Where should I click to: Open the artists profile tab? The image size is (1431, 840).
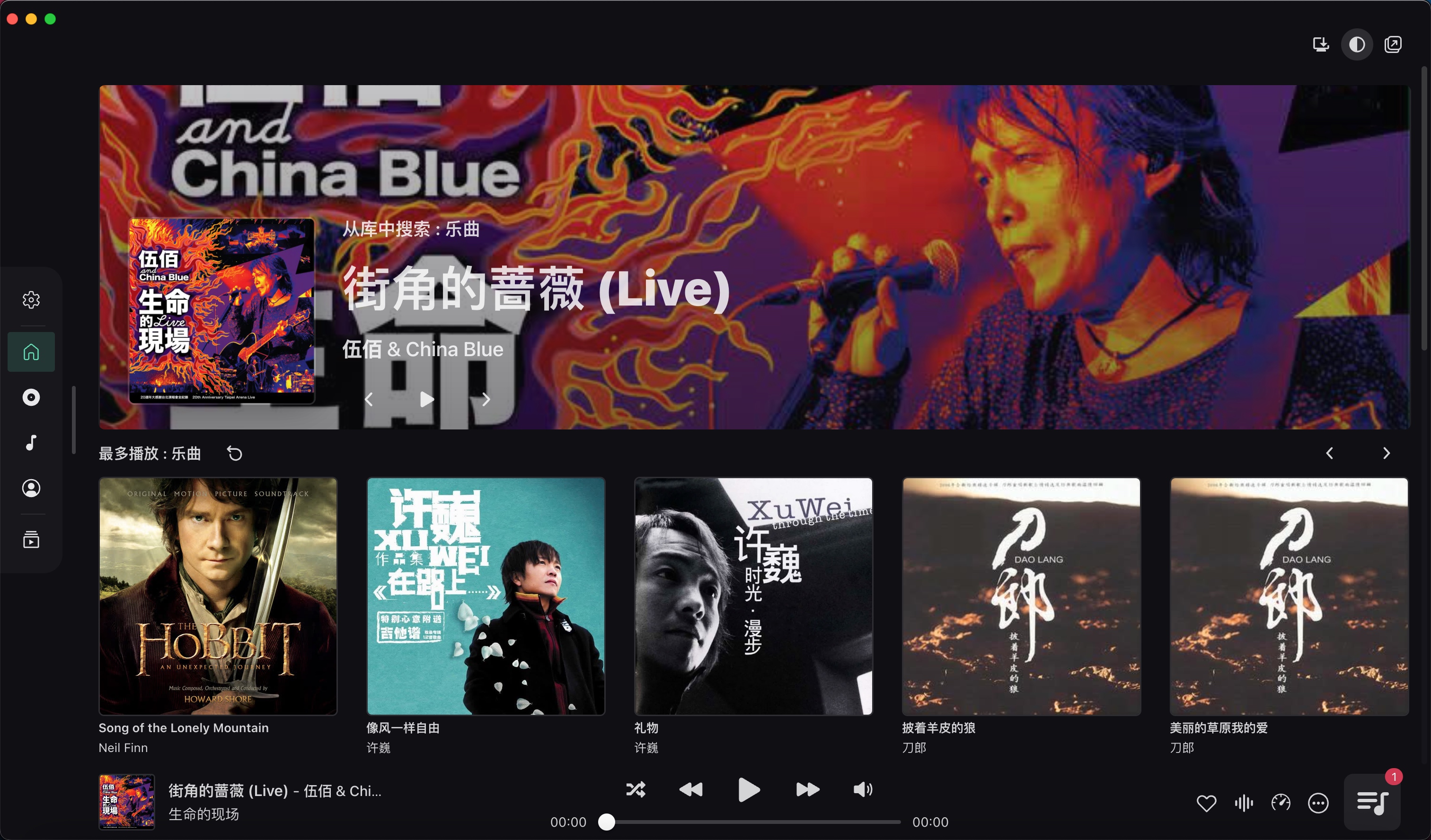pos(31,488)
